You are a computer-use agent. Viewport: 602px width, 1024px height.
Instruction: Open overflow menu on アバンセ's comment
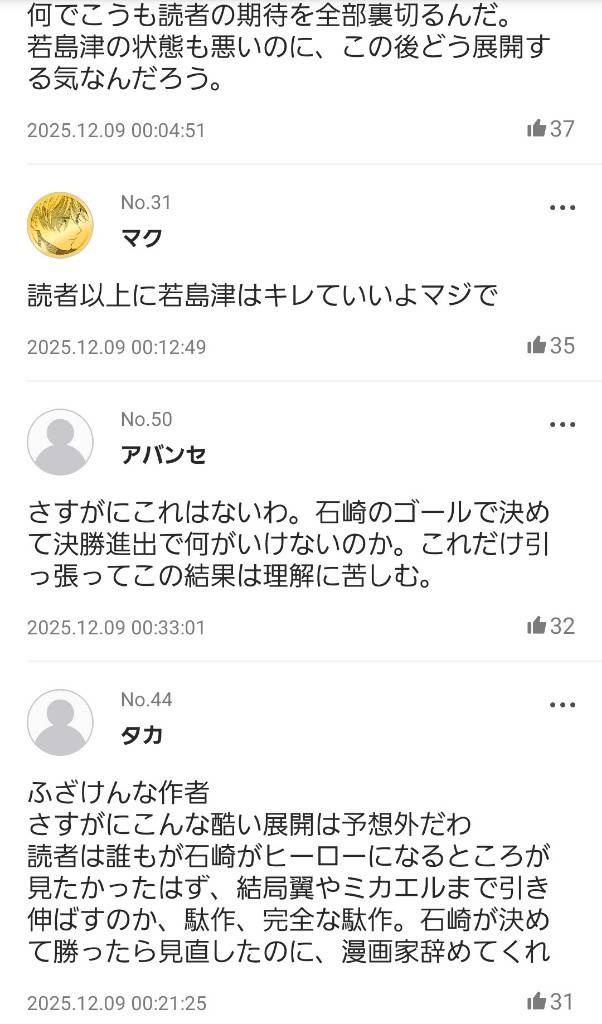(x=562, y=425)
